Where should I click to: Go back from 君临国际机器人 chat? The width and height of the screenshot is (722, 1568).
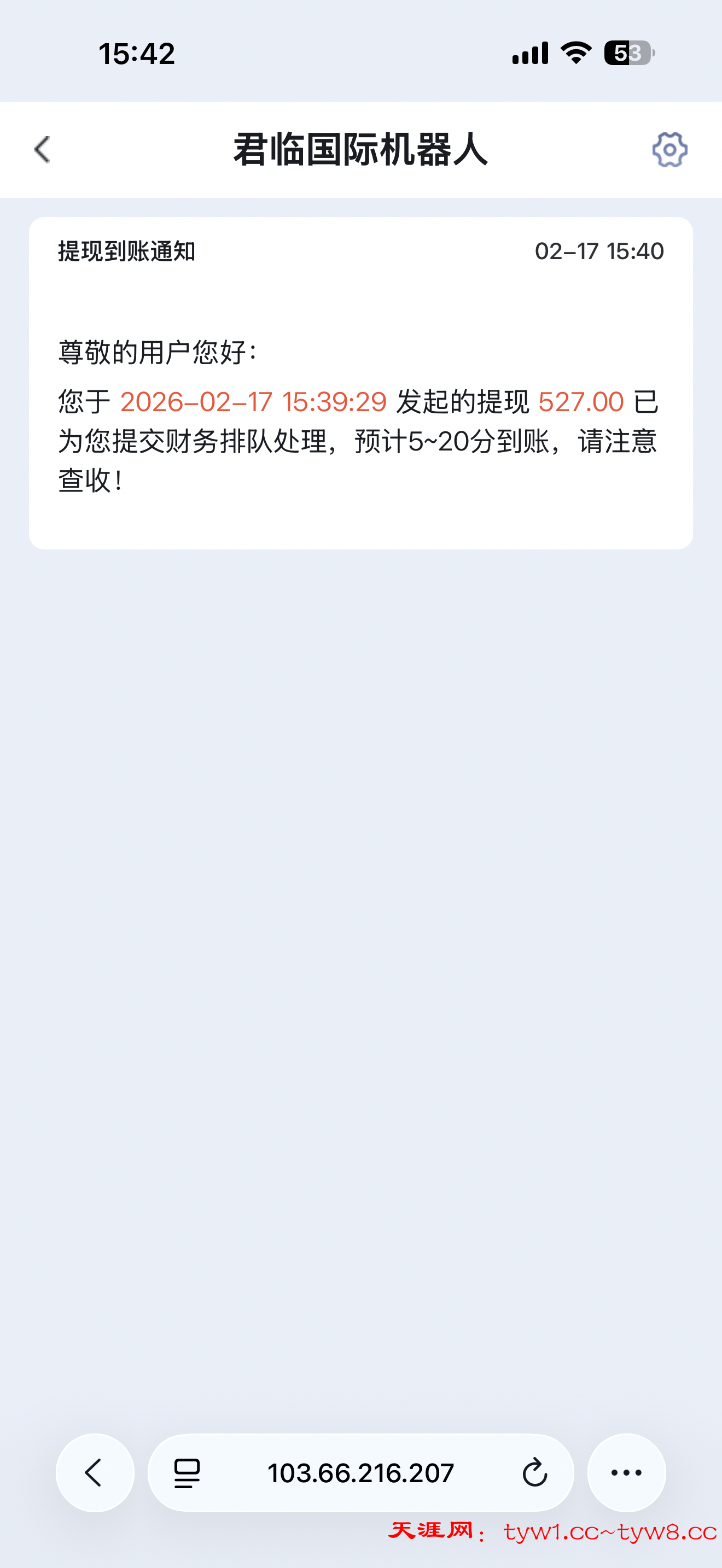(x=43, y=150)
